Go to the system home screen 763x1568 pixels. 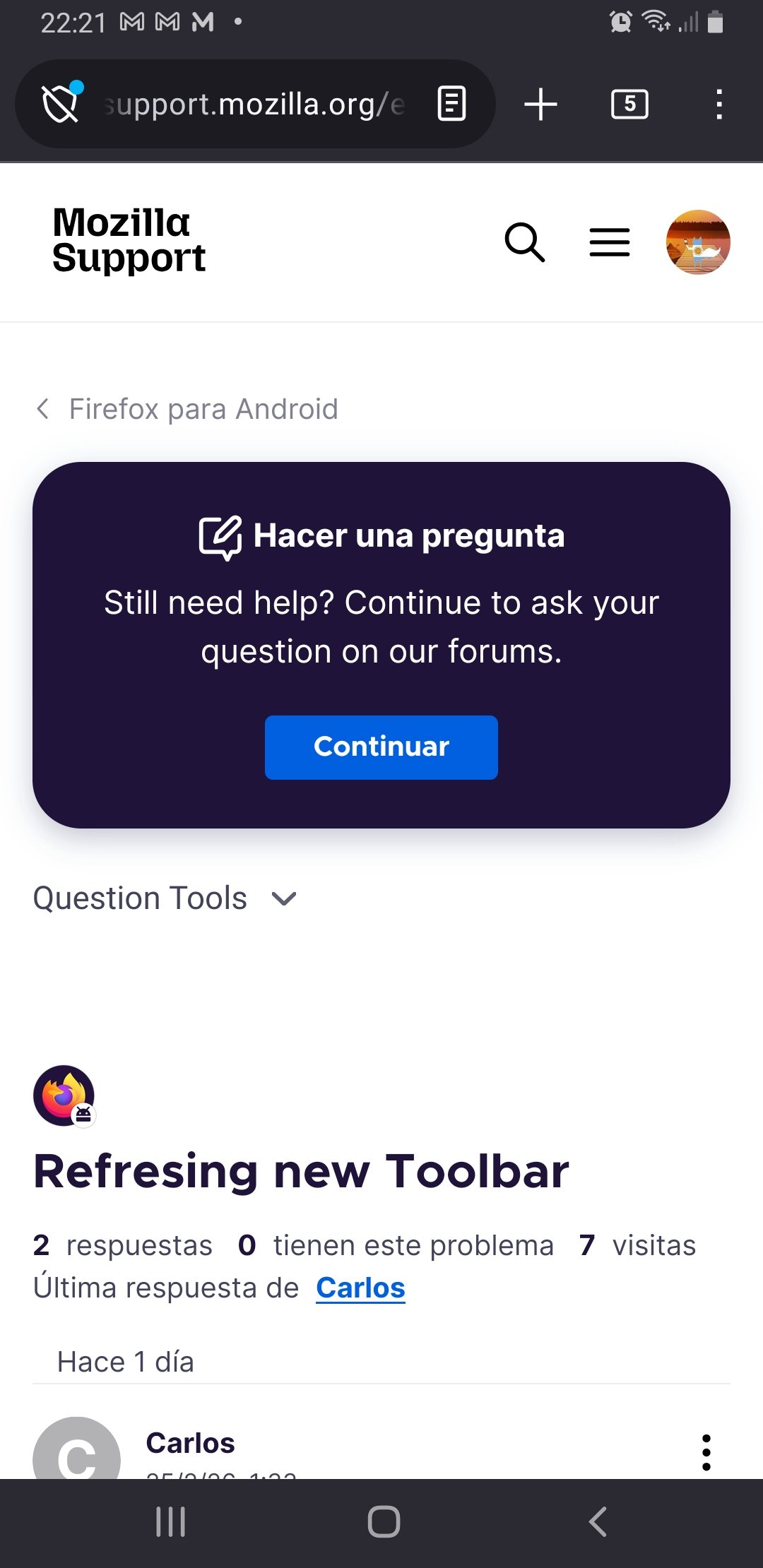click(384, 1521)
